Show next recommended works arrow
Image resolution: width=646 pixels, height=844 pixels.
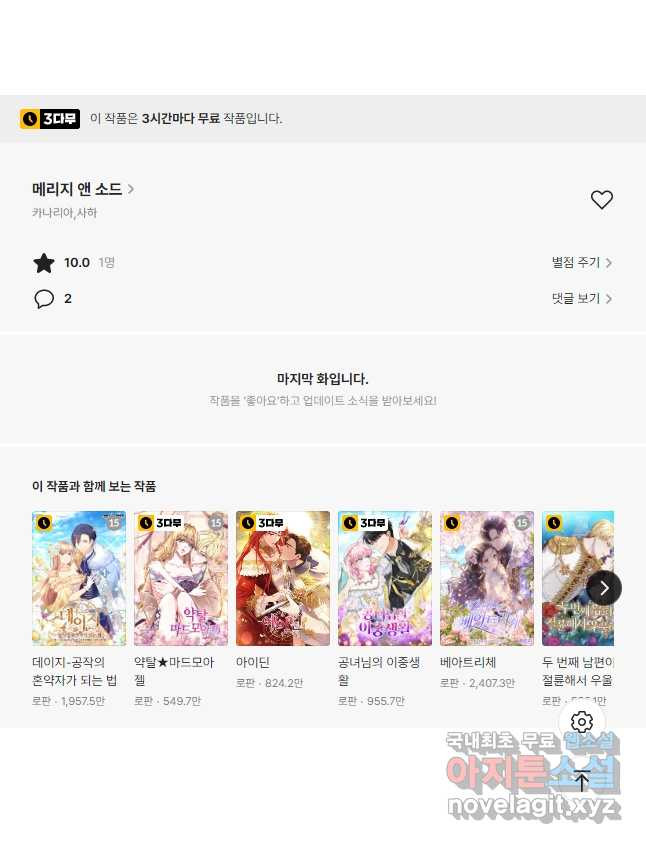(x=604, y=588)
